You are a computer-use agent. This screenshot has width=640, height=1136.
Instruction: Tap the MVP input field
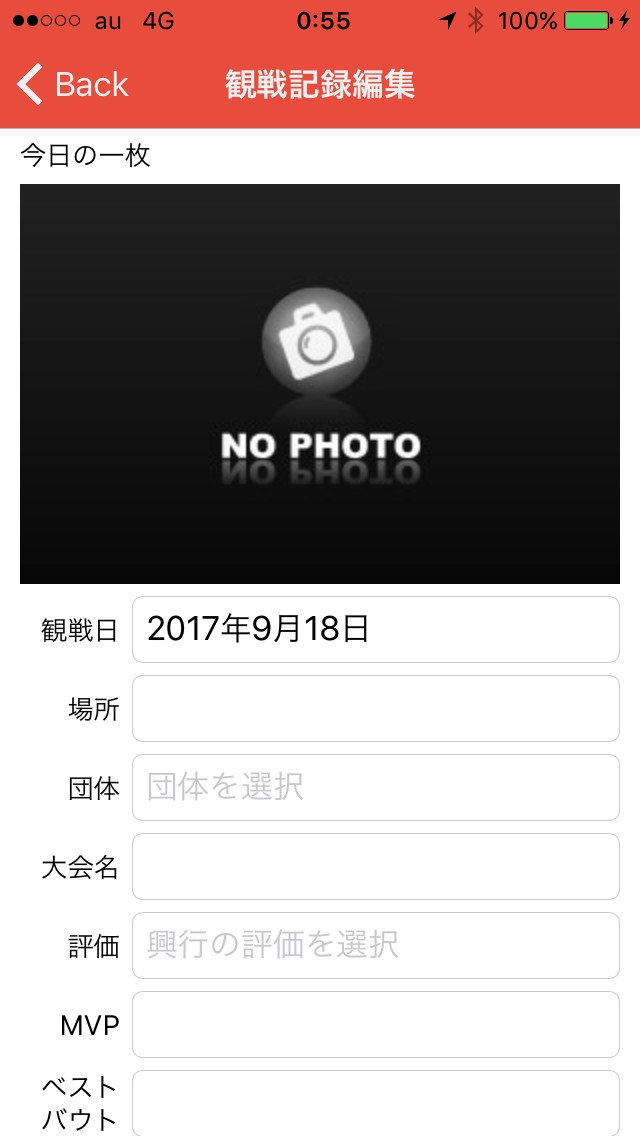click(375, 1024)
